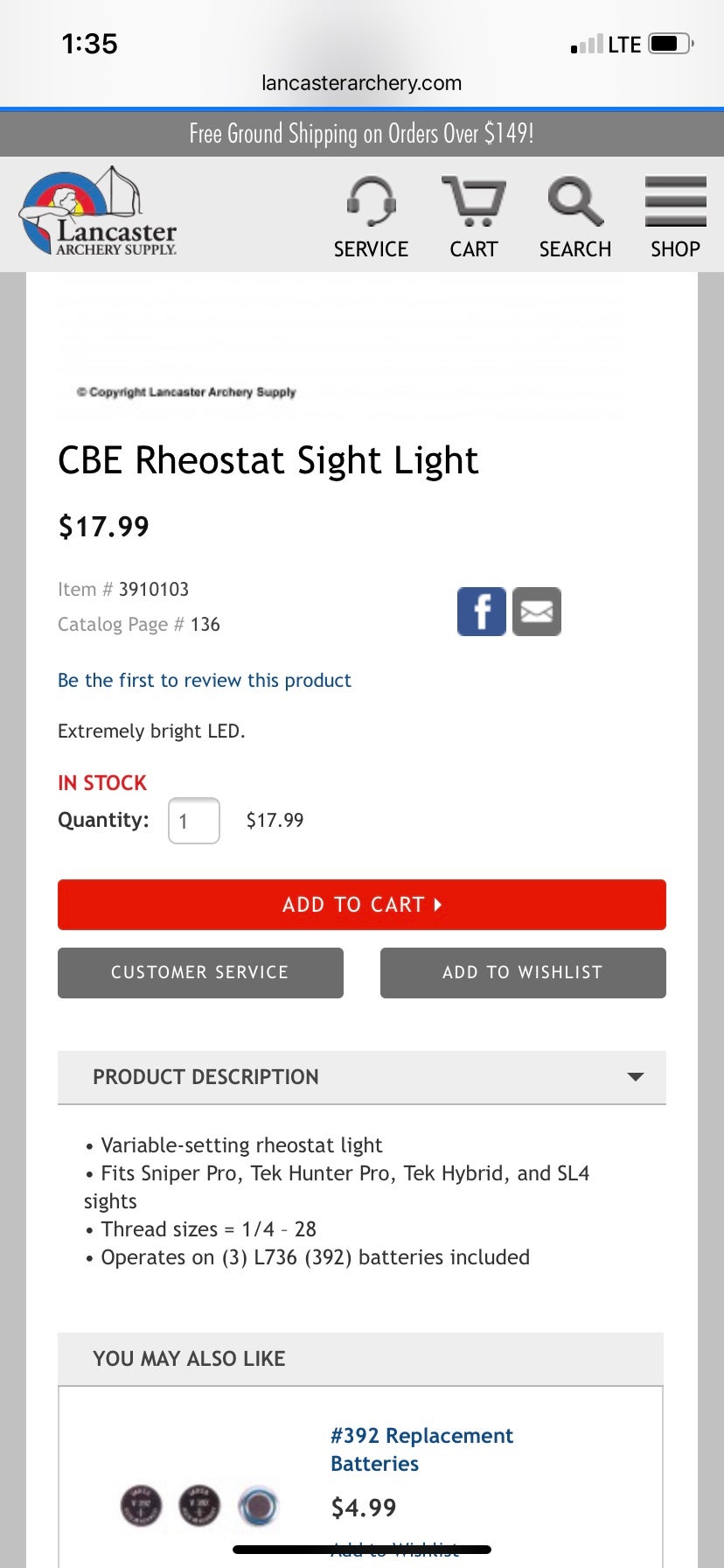Open the free shipping banner
The width and height of the screenshot is (724, 1568).
click(361, 133)
